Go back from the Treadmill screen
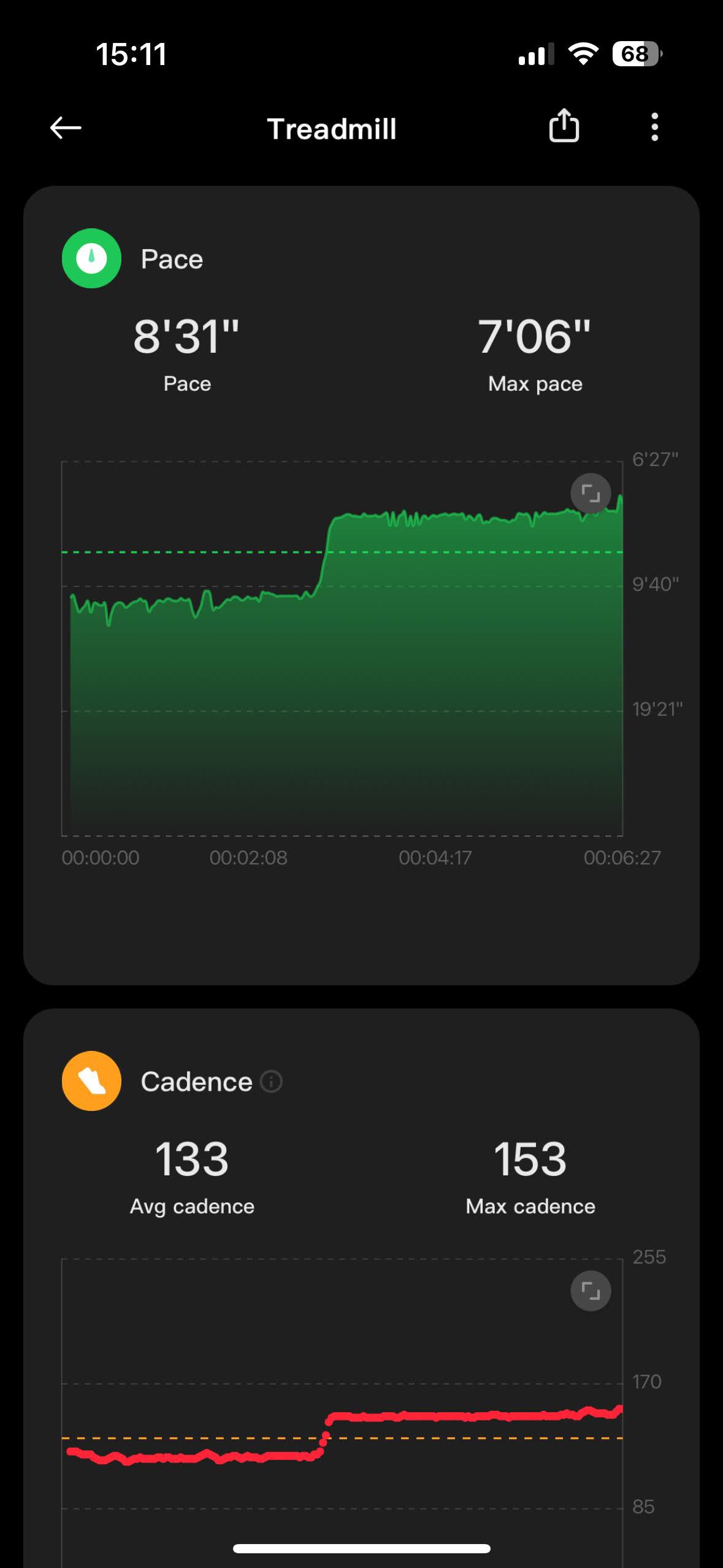 [66, 128]
